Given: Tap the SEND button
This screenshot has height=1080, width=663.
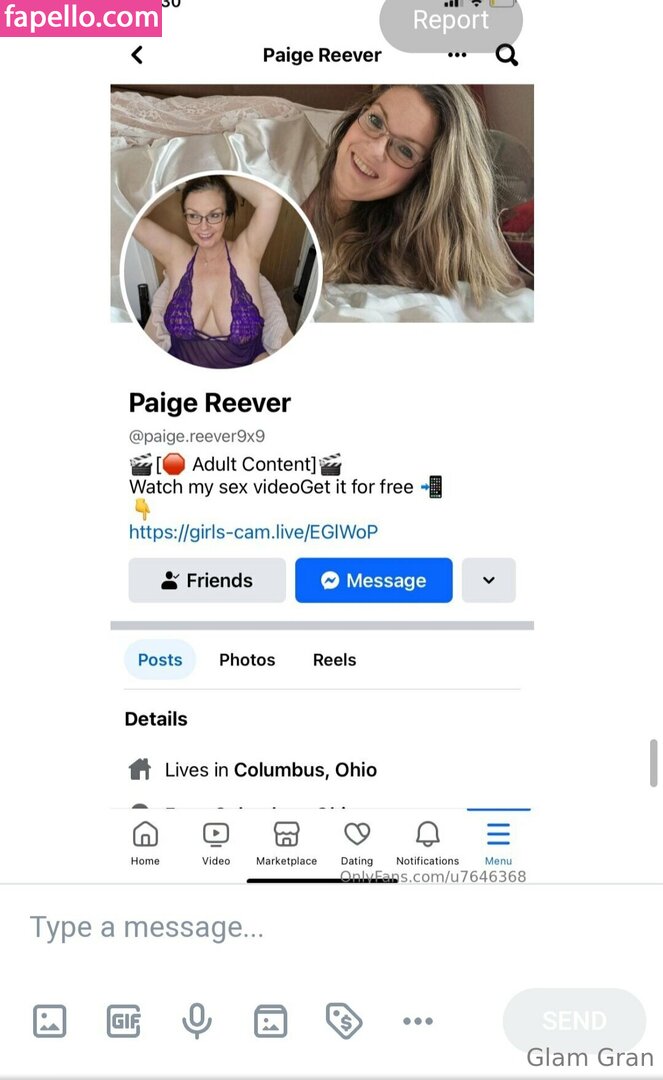Looking at the screenshot, I should coord(574,1021).
